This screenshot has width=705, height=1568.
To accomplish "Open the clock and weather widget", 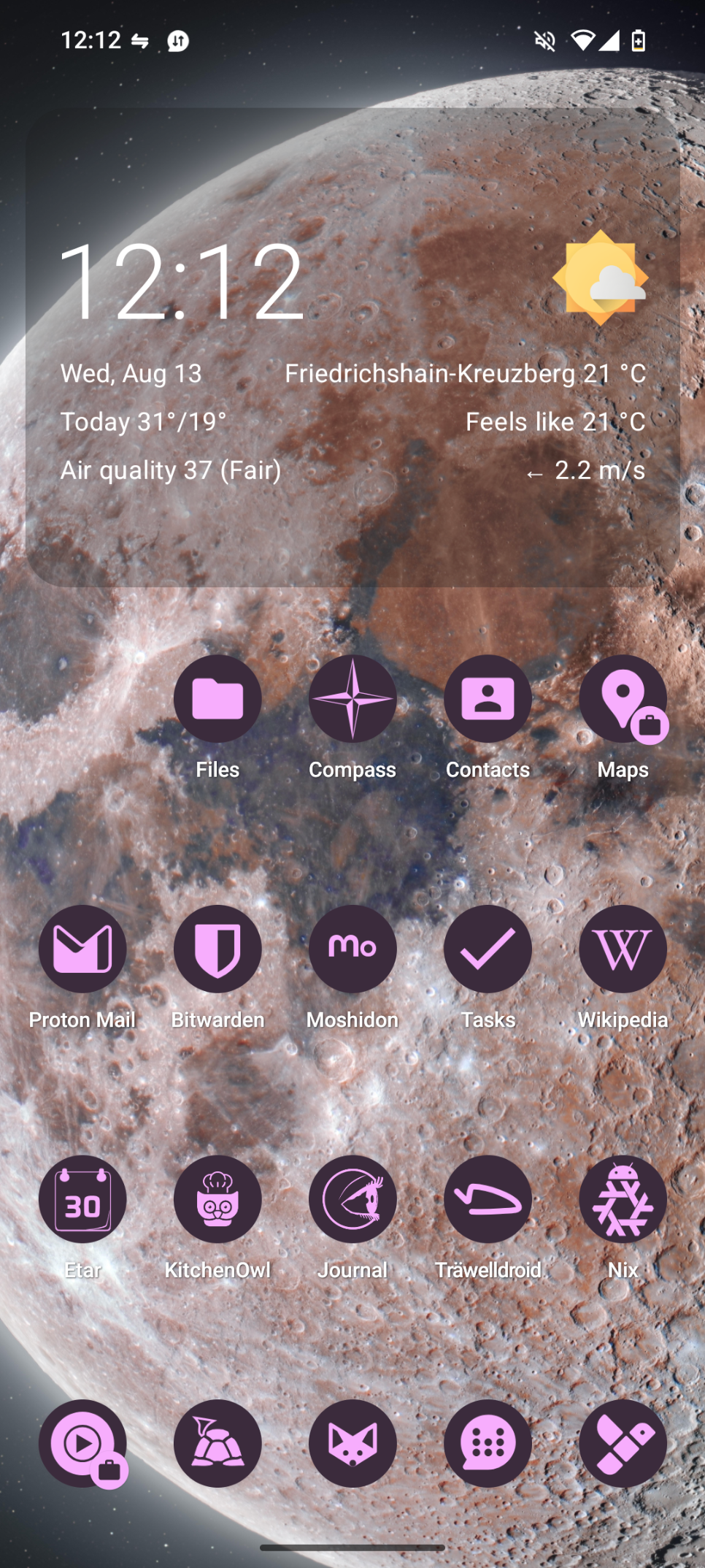I will (x=352, y=347).
